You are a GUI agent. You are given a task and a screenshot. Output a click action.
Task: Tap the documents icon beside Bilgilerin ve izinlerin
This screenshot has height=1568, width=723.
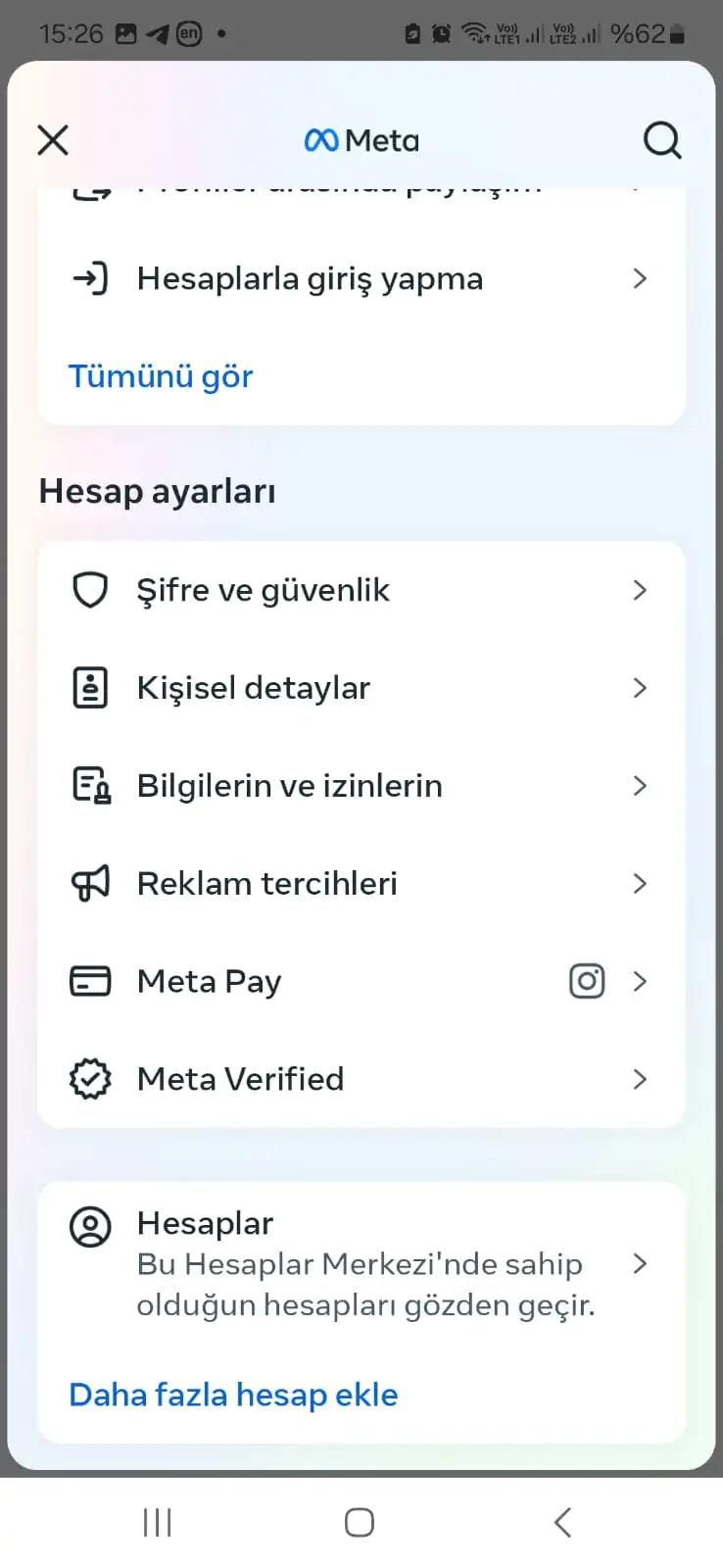click(90, 785)
